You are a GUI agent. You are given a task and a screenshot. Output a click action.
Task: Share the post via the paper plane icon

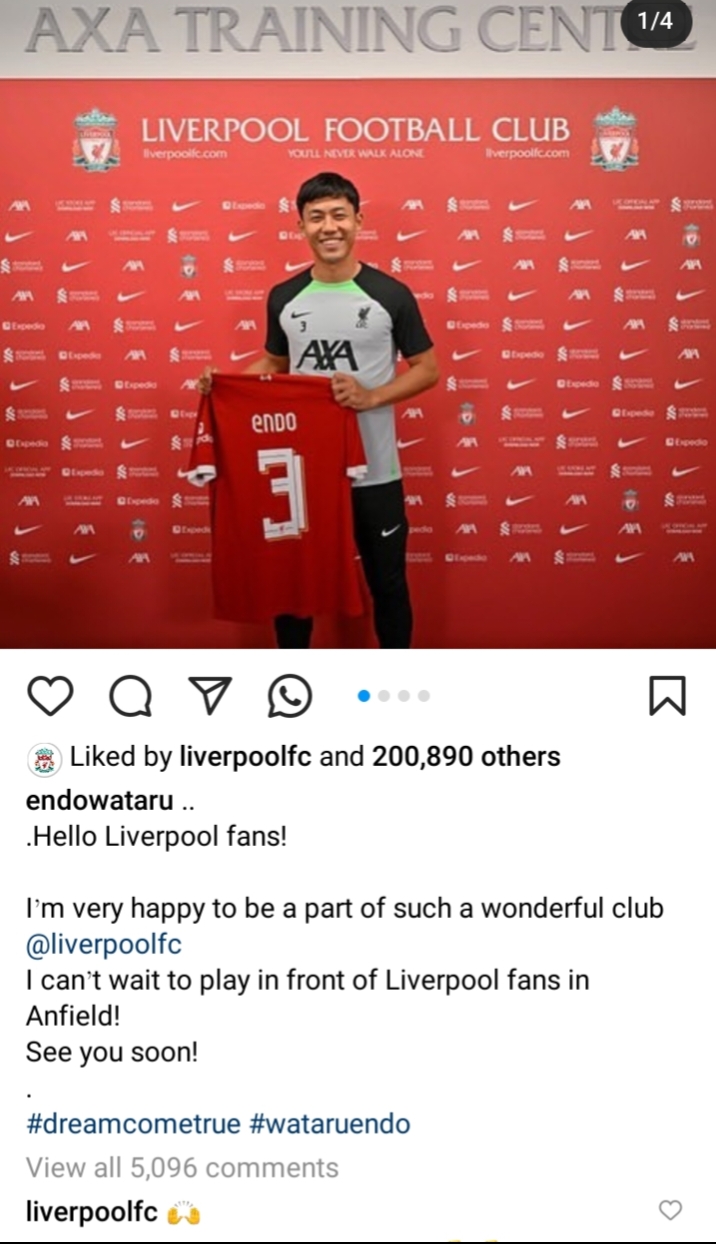[210, 696]
